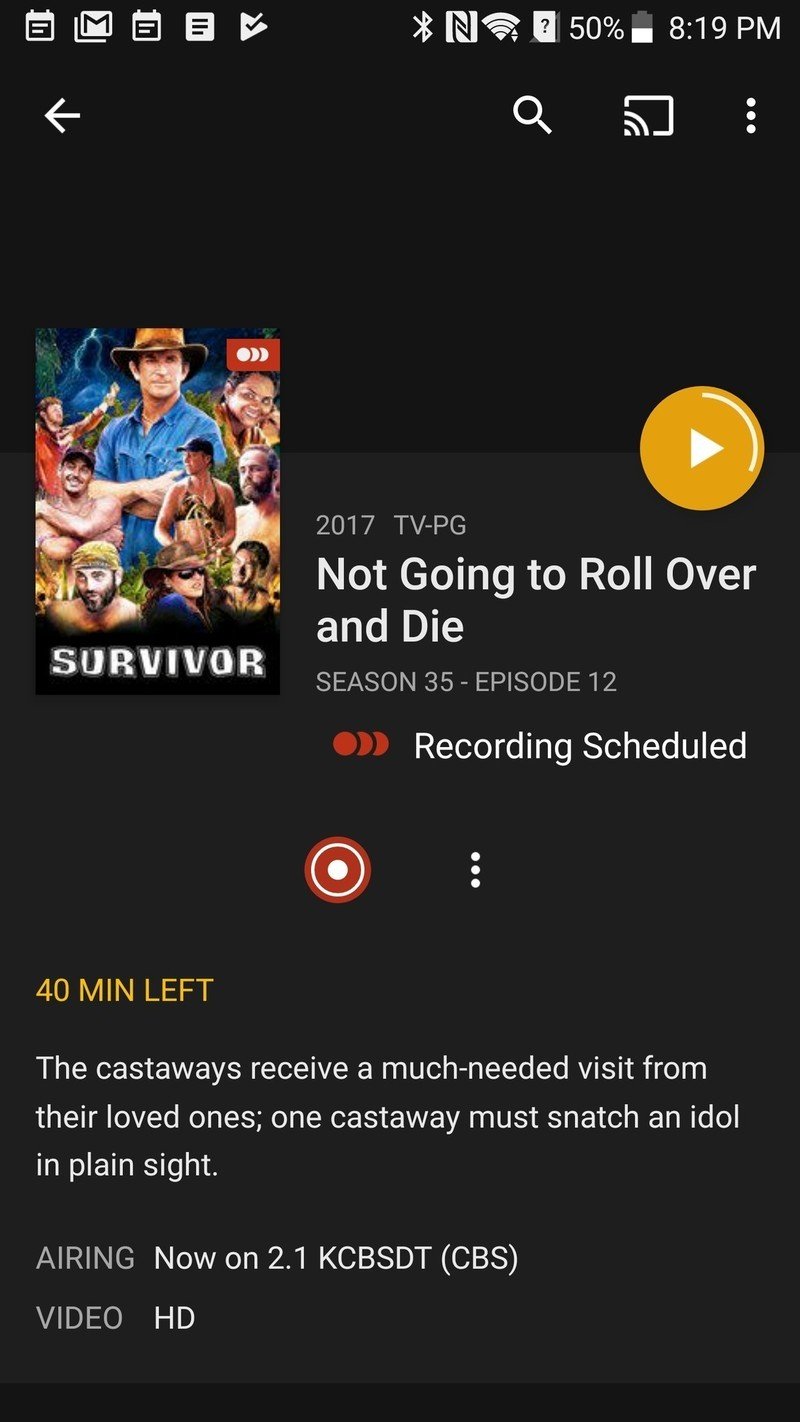This screenshot has width=800, height=1422.
Task: Tap the cast to device icon
Action: click(x=648, y=116)
